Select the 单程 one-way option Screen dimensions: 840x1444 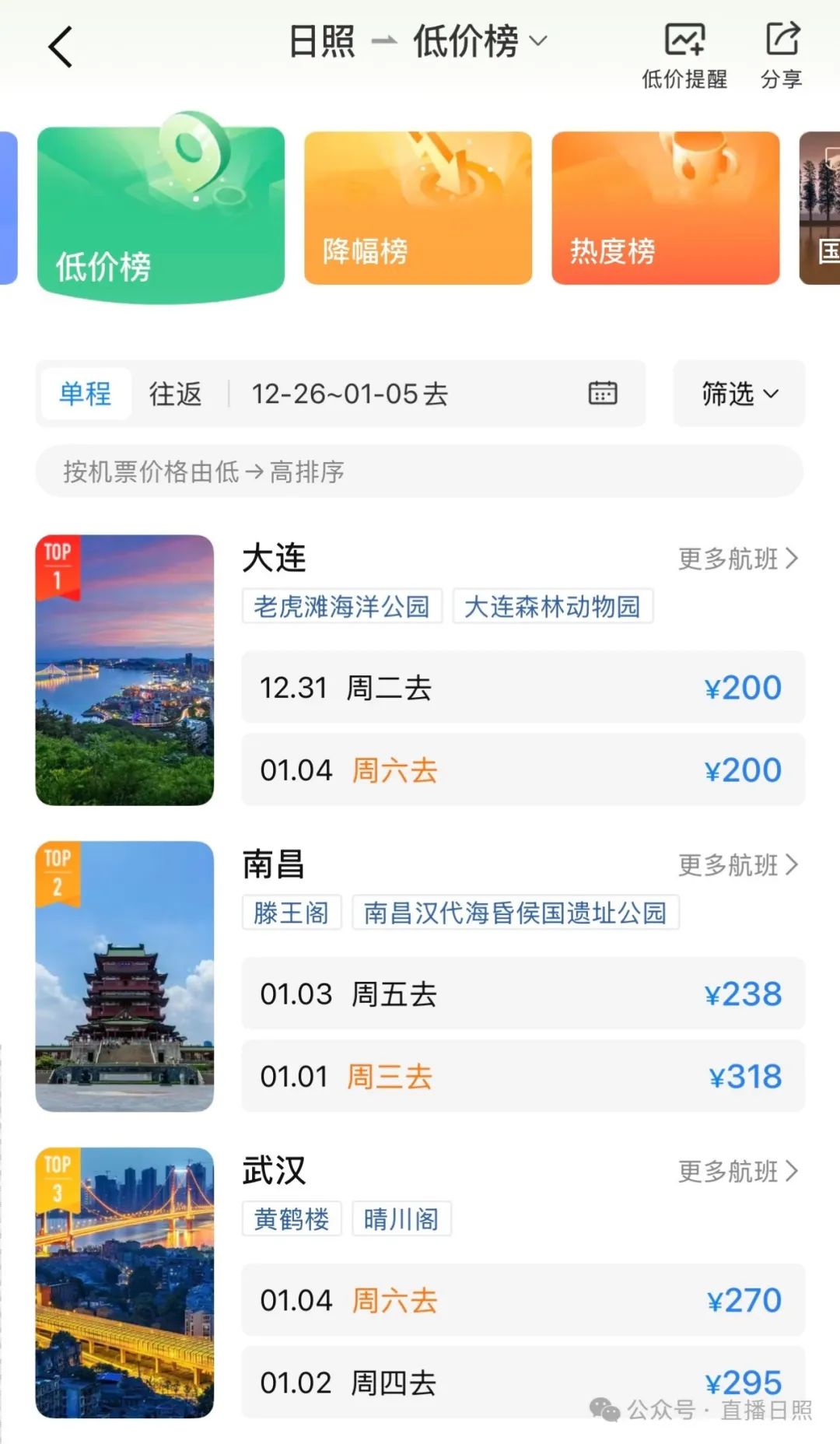pyautogui.click(x=86, y=394)
